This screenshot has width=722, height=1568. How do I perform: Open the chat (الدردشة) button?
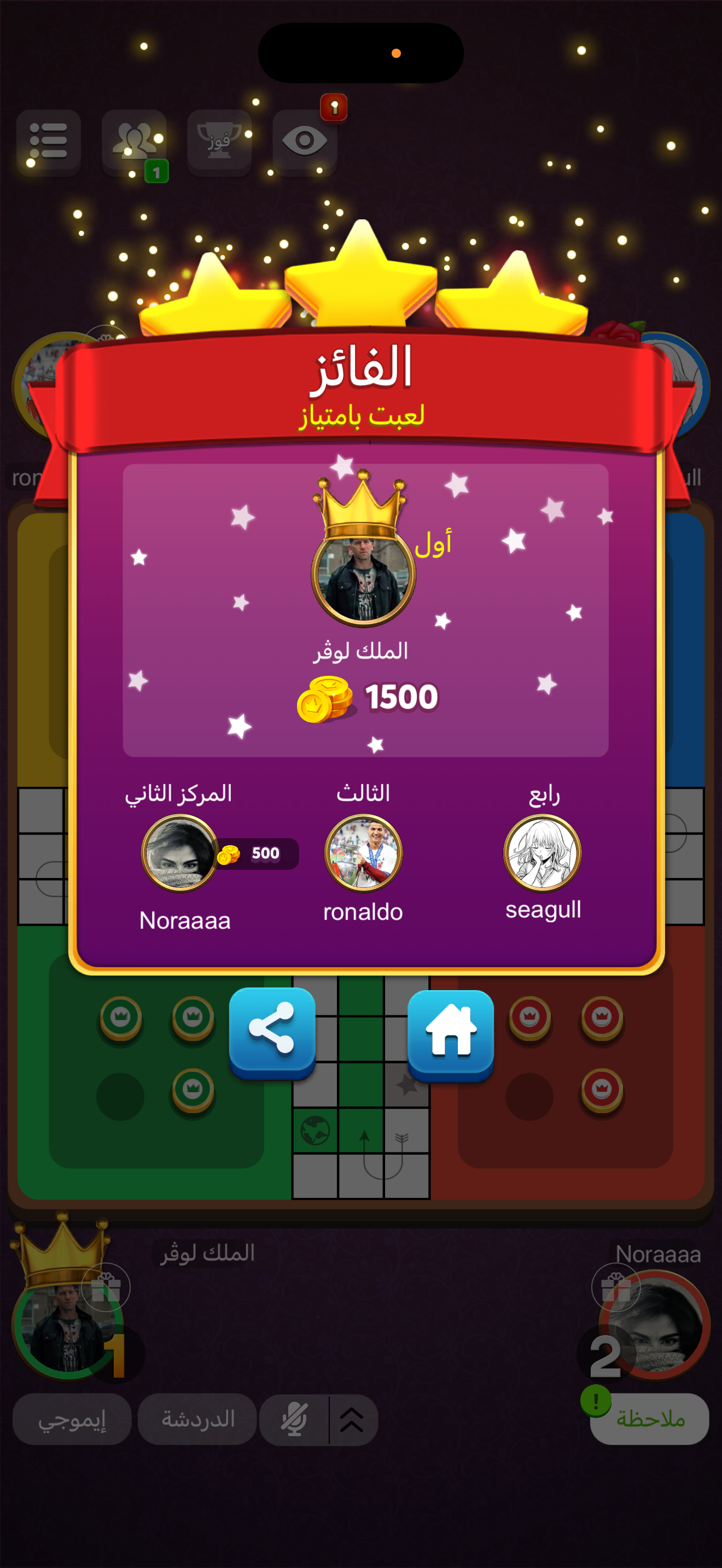pyautogui.click(x=197, y=1419)
